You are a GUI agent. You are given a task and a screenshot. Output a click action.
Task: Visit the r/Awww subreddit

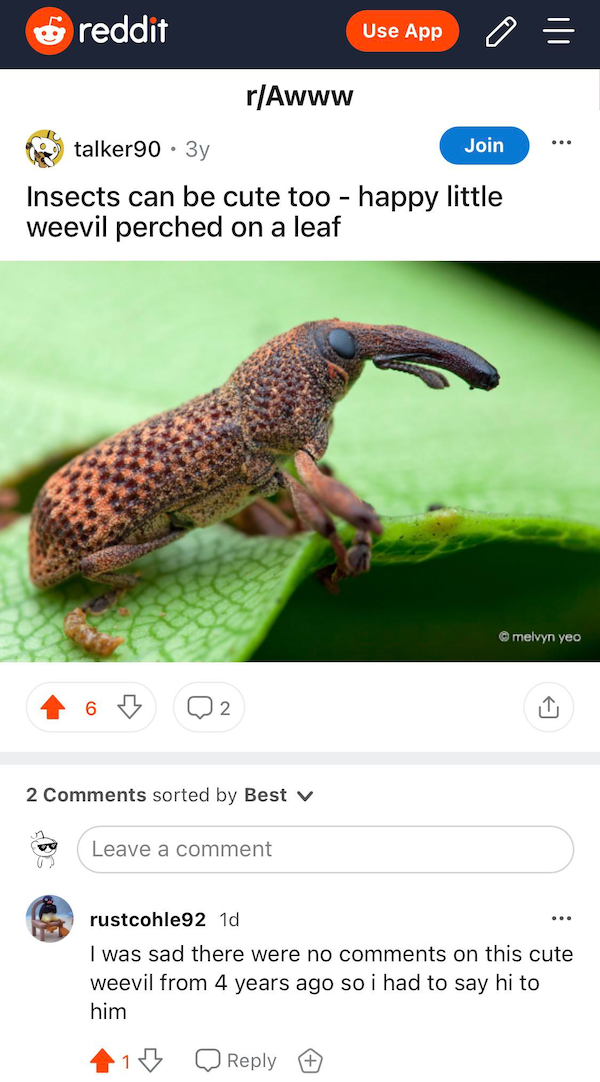(x=300, y=96)
